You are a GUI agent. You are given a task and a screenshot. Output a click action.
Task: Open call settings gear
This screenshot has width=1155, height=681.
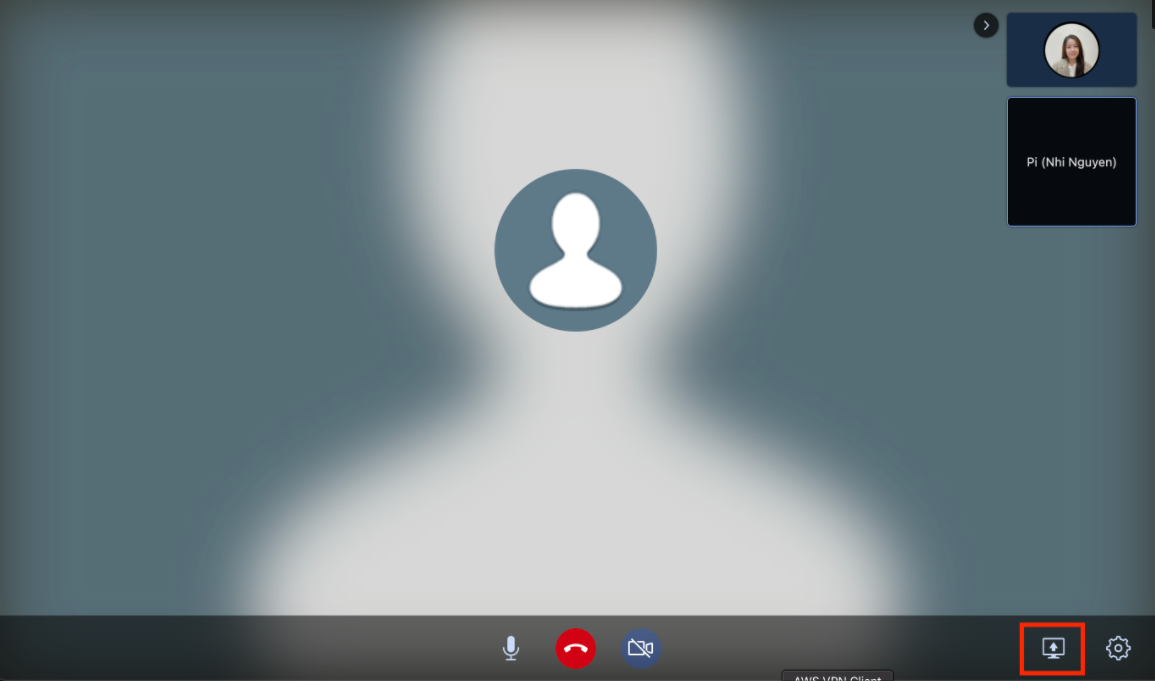click(x=1118, y=648)
